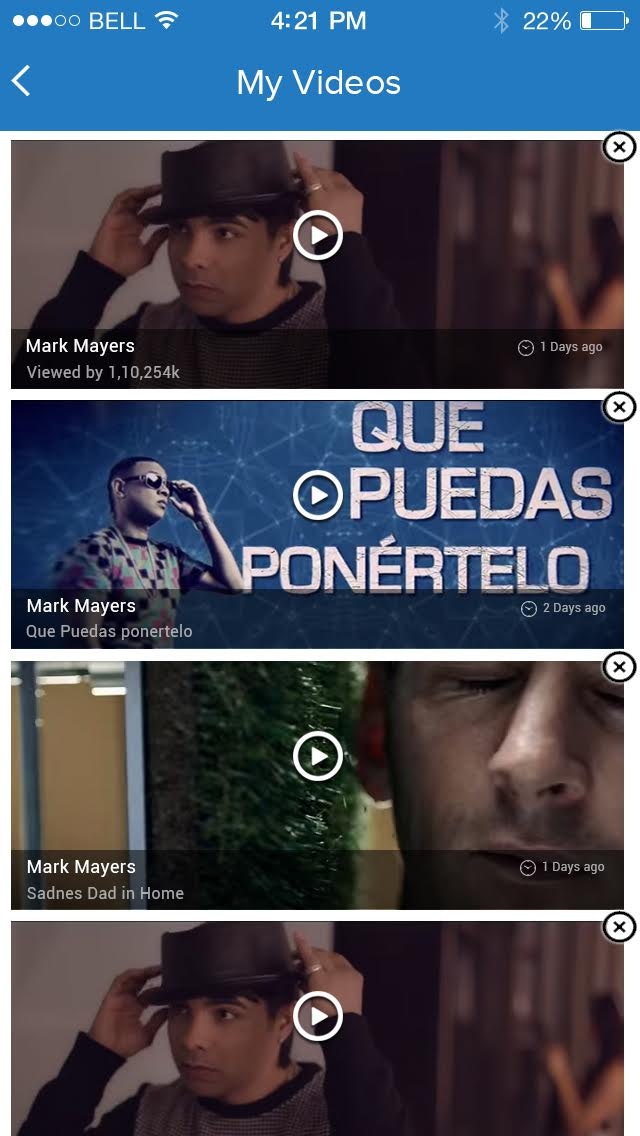The width and height of the screenshot is (640, 1136).
Task: Go back from My Videos
Action: 22,82
